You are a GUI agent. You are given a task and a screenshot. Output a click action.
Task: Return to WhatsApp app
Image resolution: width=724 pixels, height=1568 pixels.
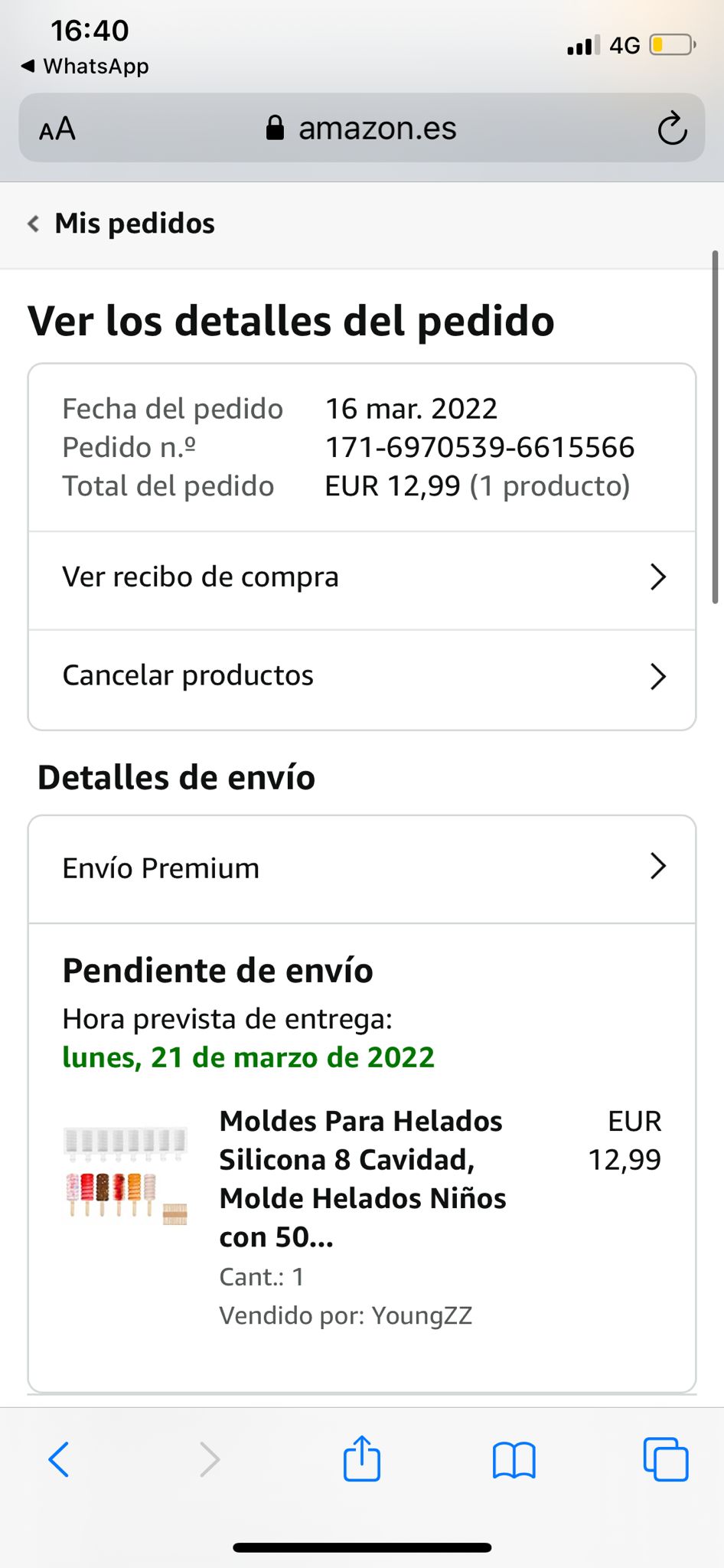(86, 67)
